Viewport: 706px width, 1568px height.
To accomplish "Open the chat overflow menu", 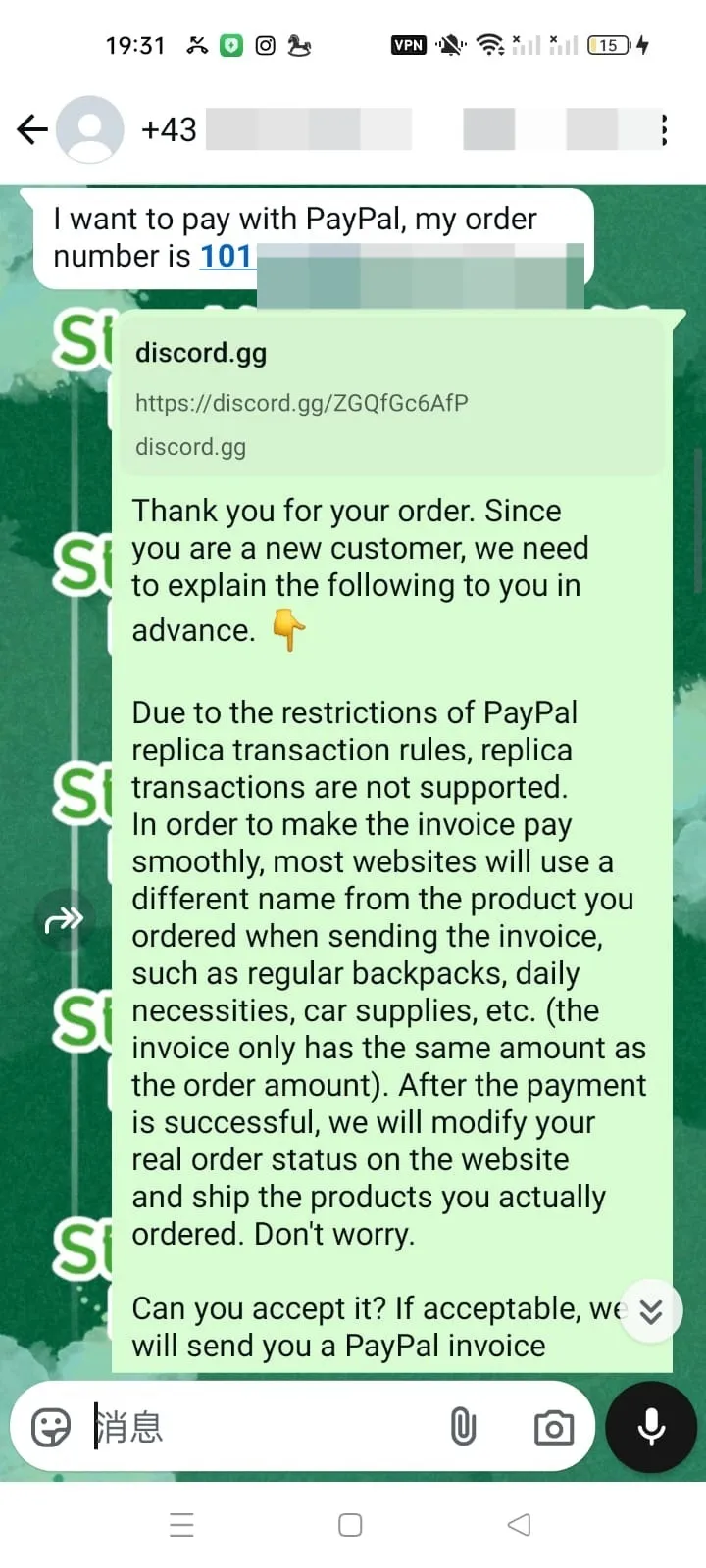I will point(664,129).
